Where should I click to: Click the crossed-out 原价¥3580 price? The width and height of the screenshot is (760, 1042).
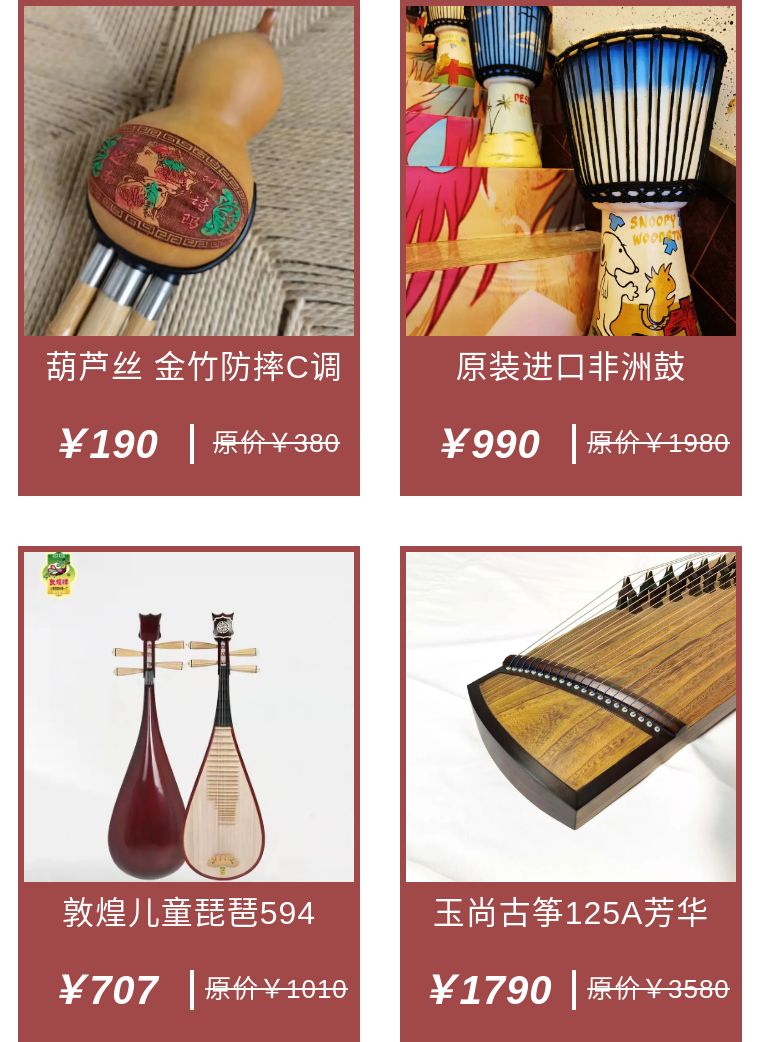(x=658, y=989)
